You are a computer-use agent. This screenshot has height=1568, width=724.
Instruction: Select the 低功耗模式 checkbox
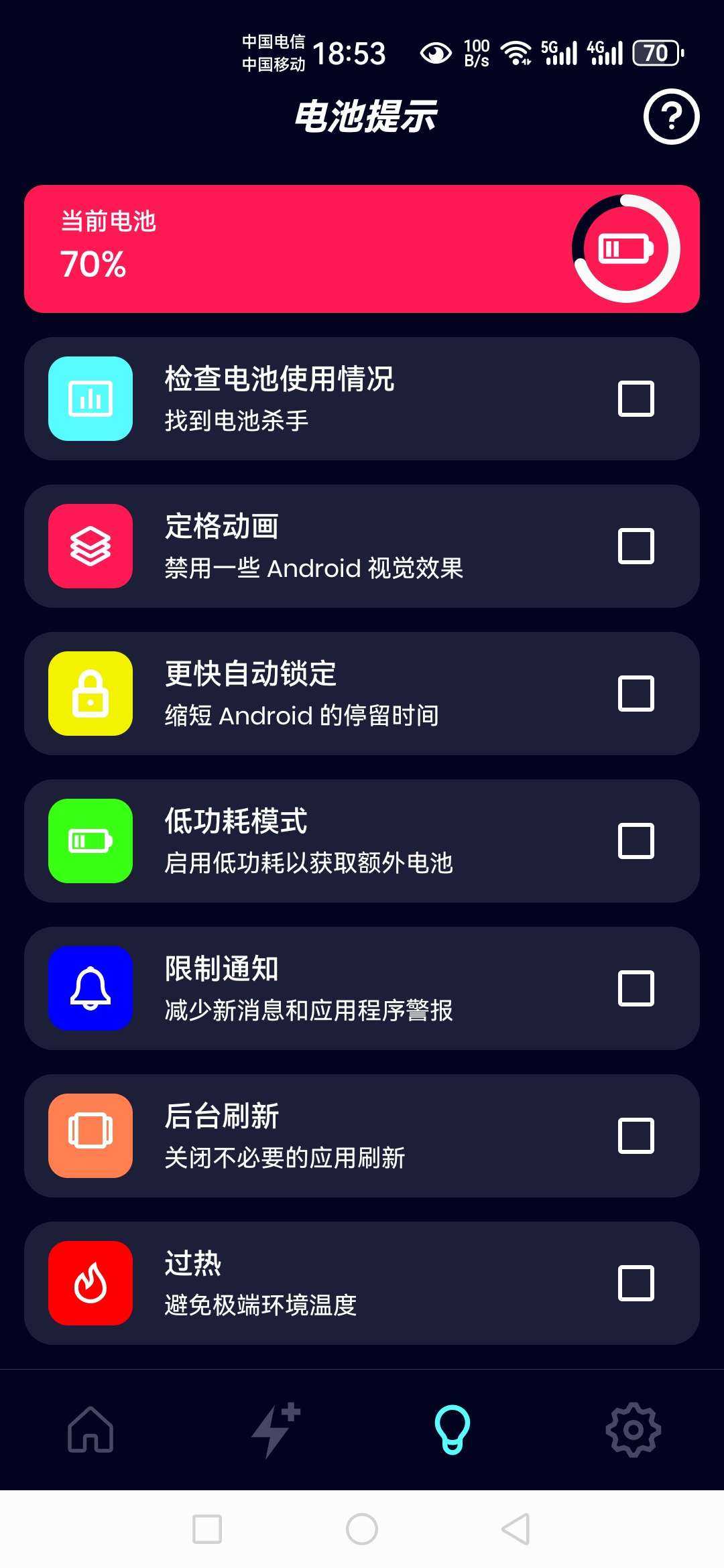pos(636,841)
